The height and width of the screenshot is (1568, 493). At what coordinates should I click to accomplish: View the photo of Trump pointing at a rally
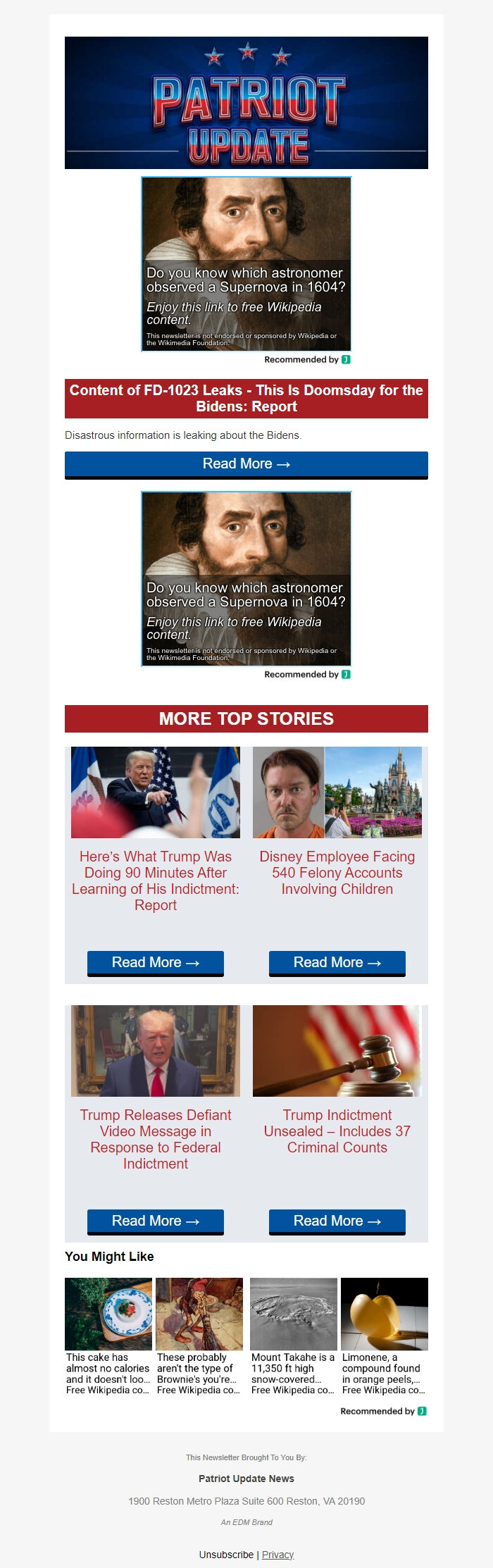pyautogui.click(x=156, y=792)
